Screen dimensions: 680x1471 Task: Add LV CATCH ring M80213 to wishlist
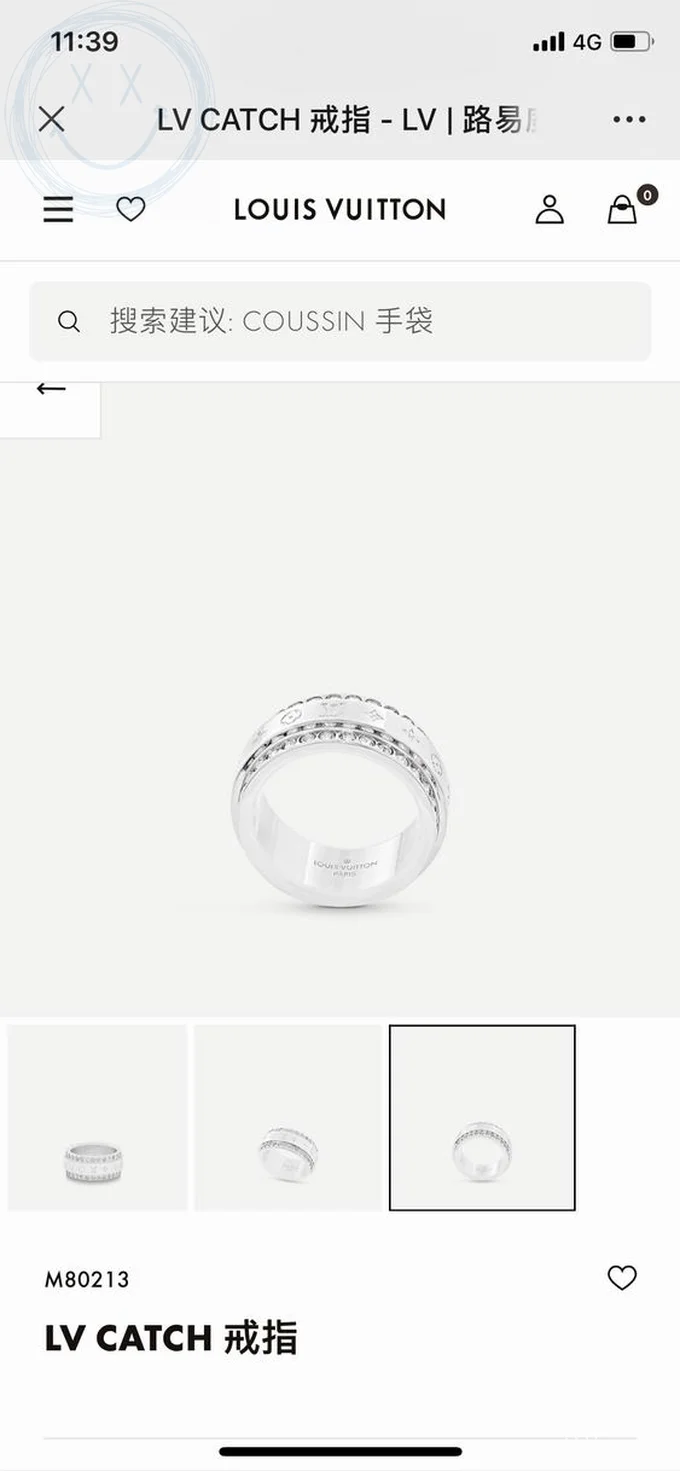tap(622, 1277)
